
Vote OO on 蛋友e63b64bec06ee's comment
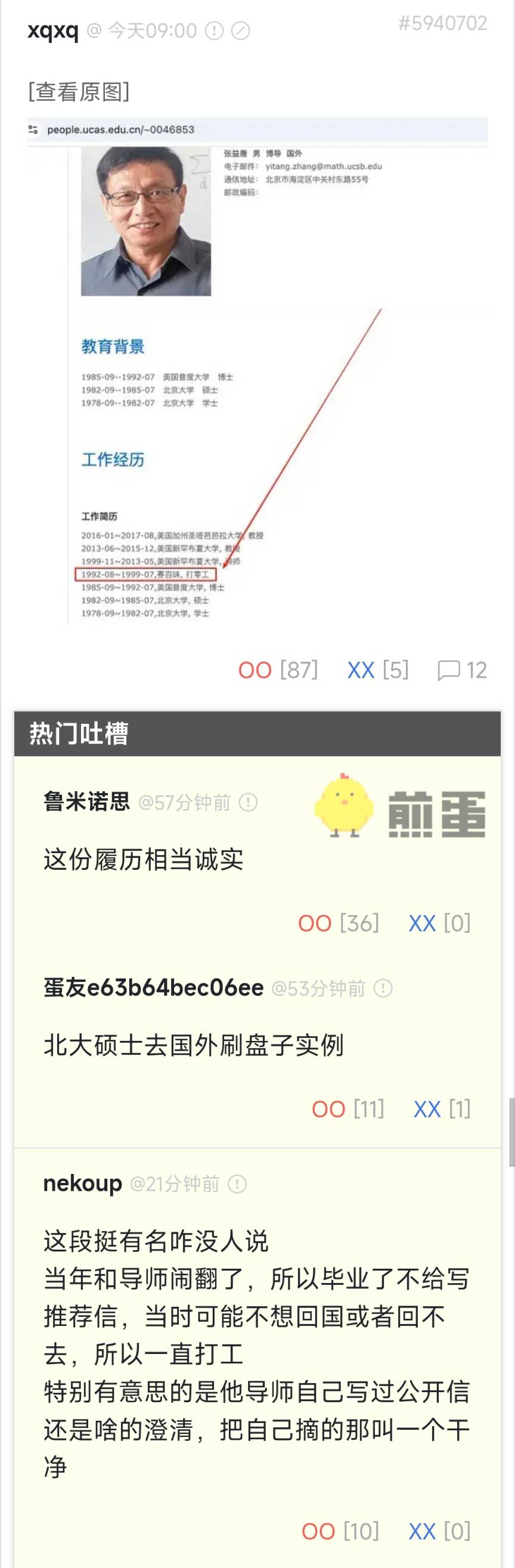(328, 1109)
